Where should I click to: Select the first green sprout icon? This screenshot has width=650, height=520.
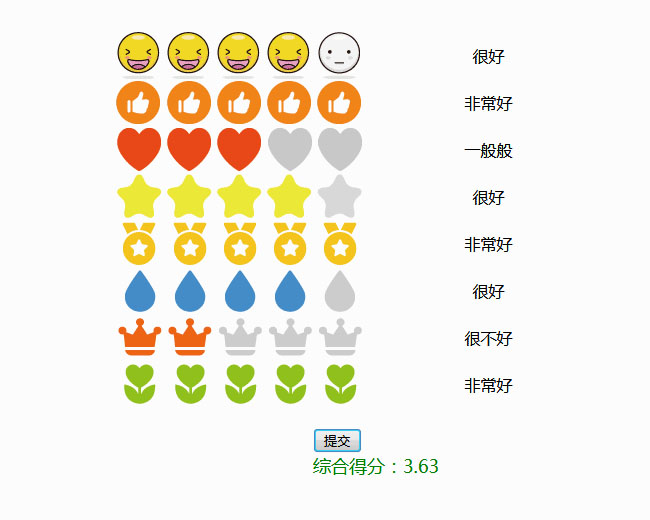click(139, 384)
